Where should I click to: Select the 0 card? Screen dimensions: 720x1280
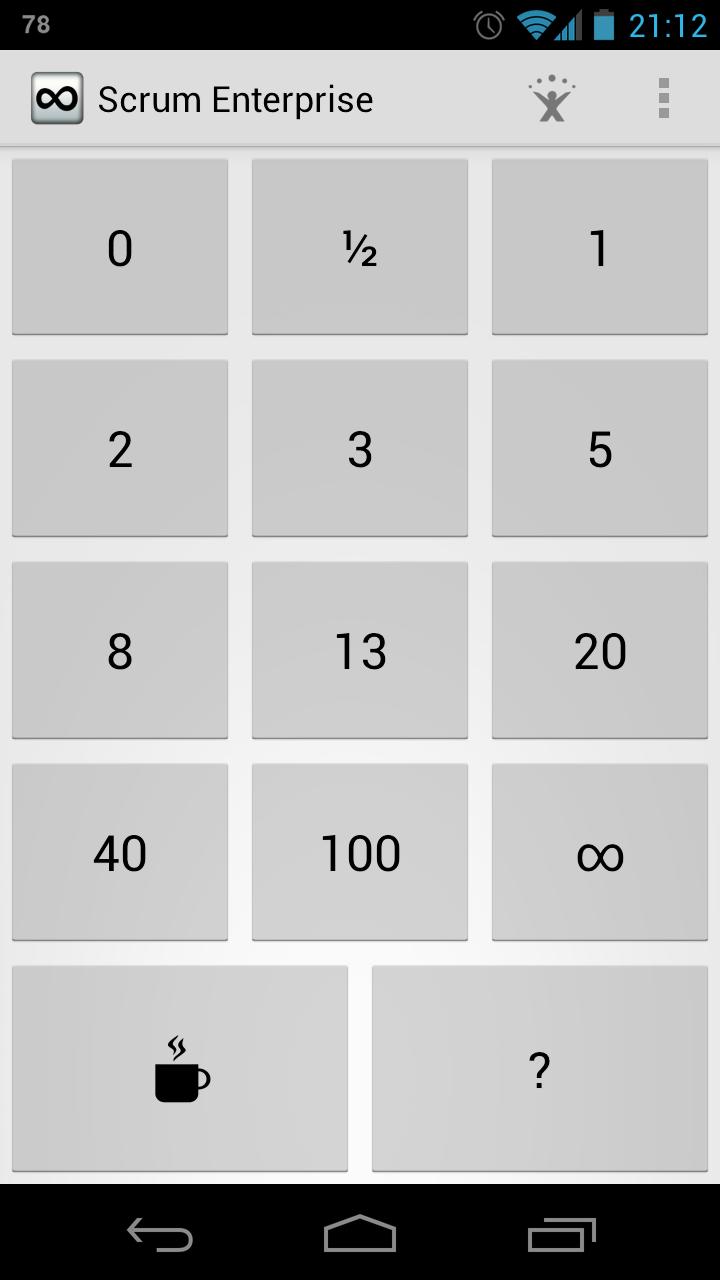point(120,247)
